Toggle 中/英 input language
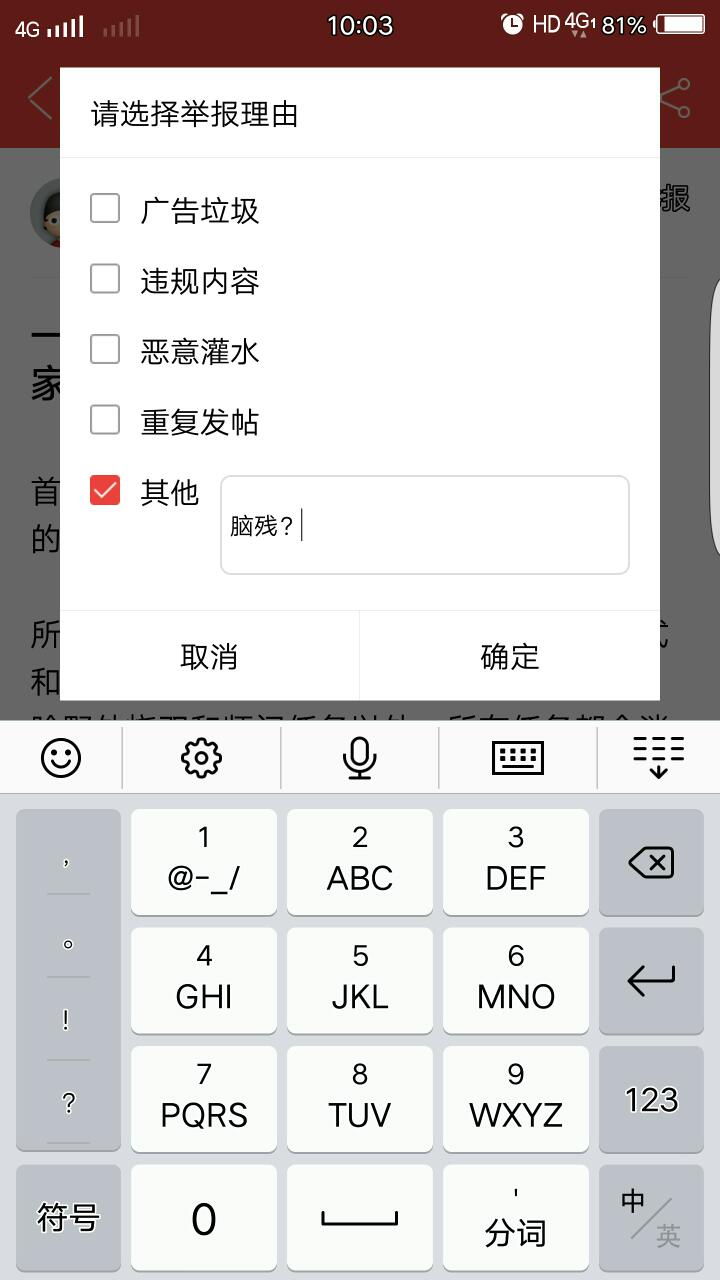The image size is (720, 1280). click(x=651, y=1218)
